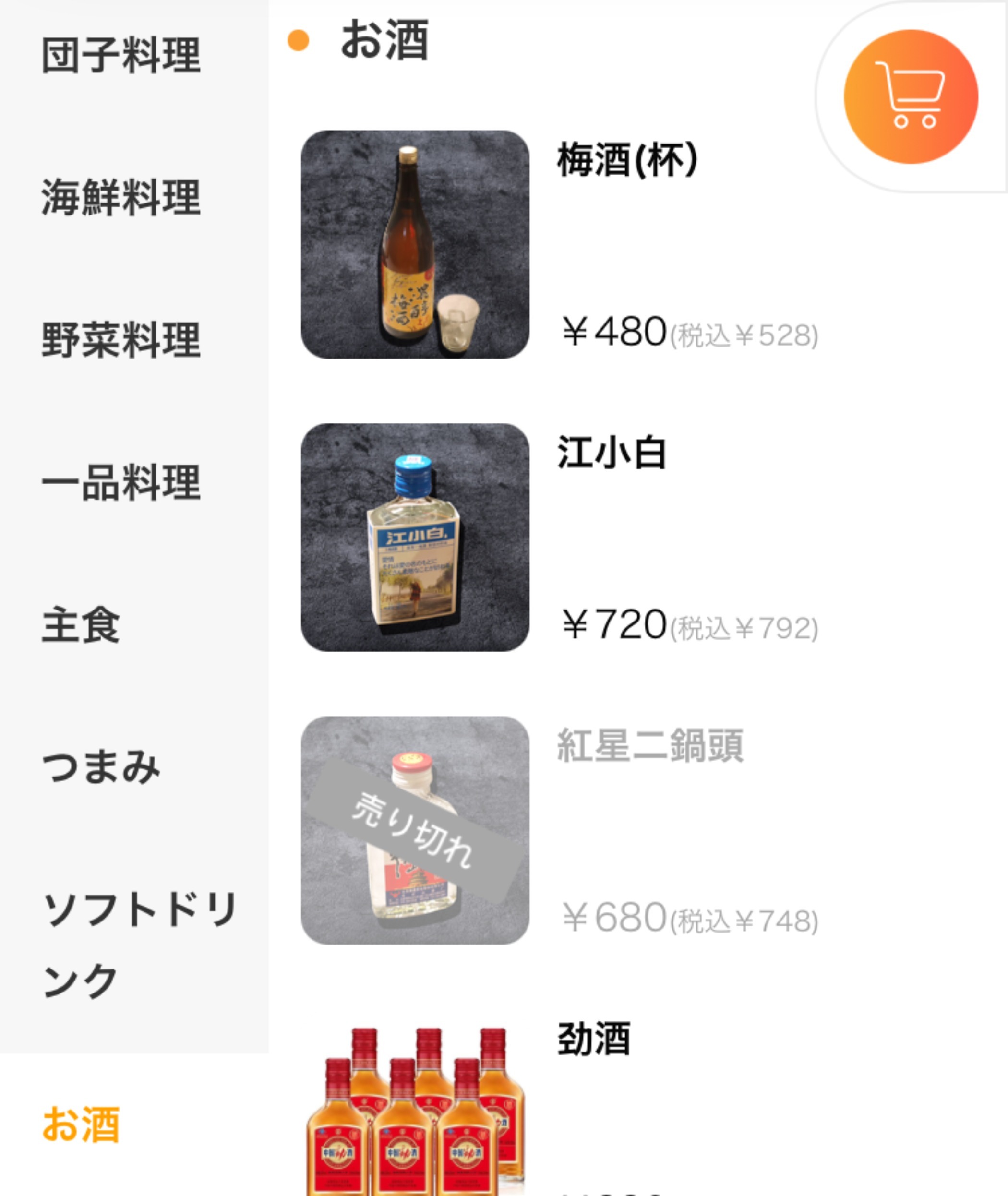Switch to the つまみ category
Screen dimensions: 1008x1196
102,766
